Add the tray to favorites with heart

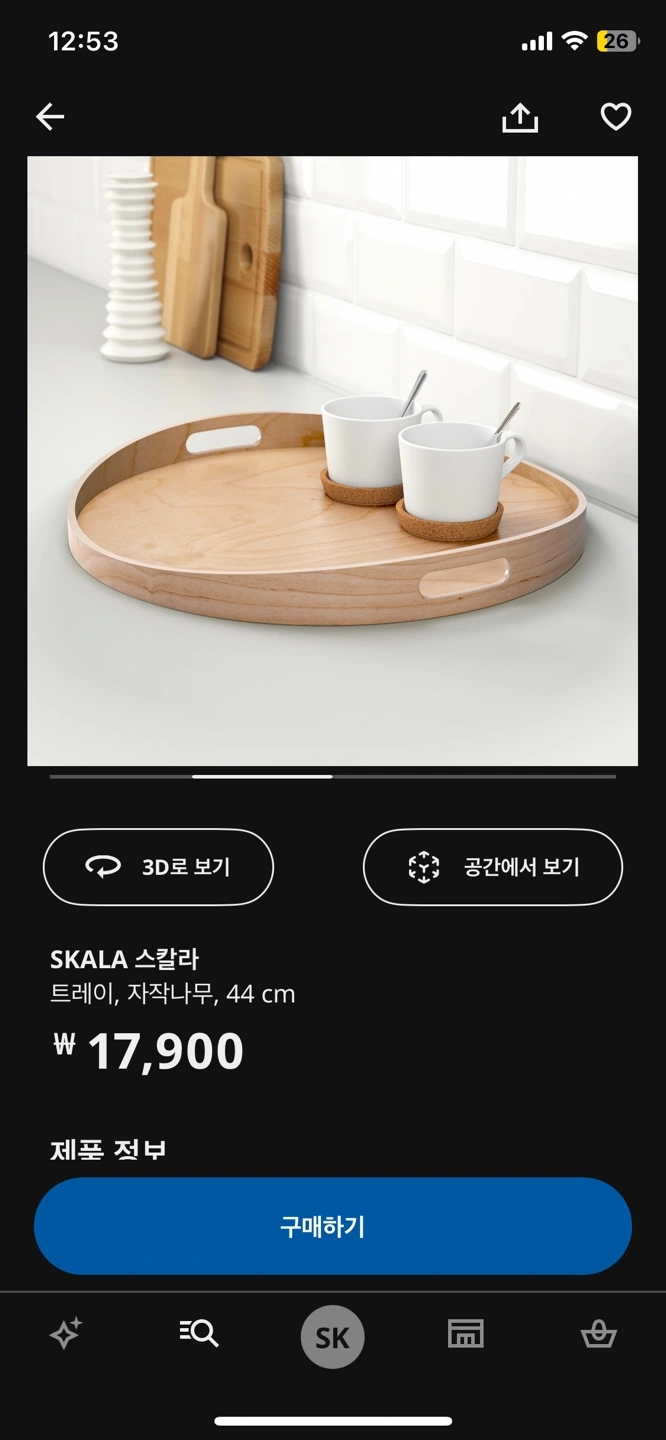click(615, 117)
